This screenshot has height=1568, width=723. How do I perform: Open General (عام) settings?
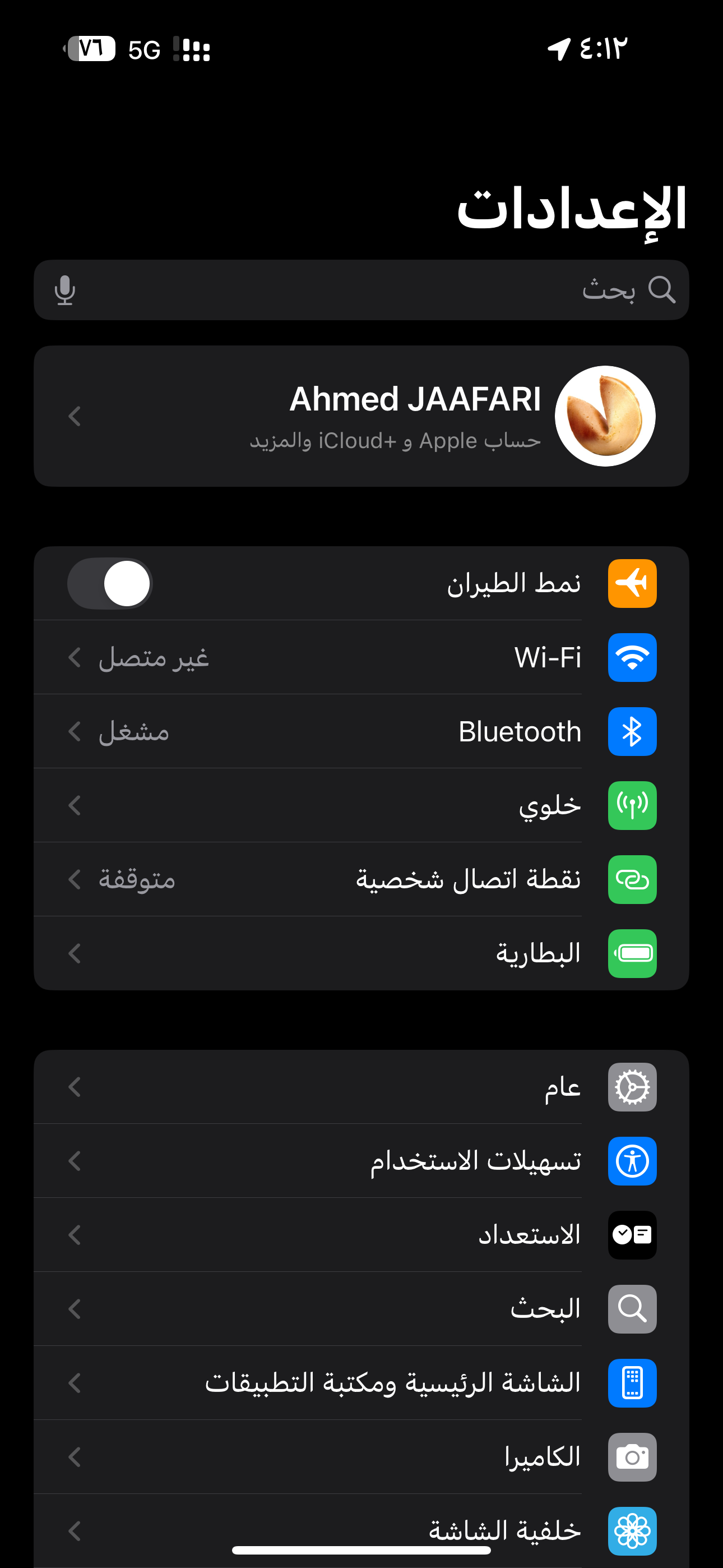coord(361,1087)
